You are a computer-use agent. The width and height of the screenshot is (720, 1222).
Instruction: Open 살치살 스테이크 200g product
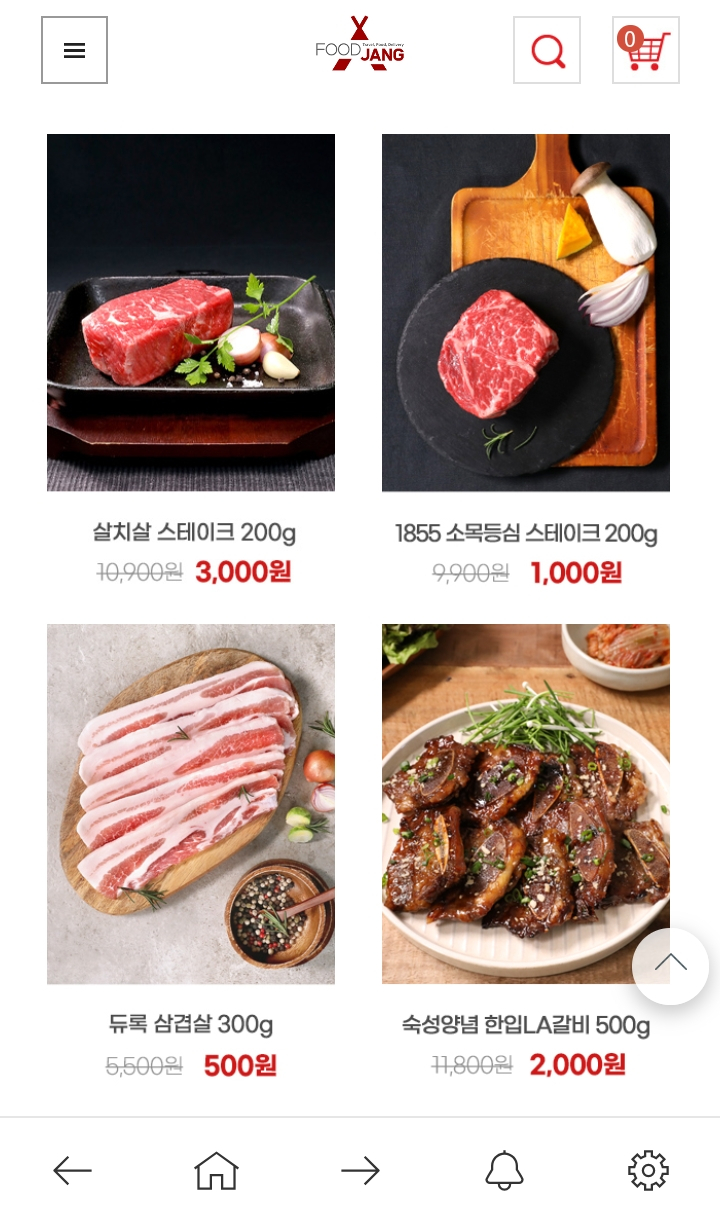[191, 312]
